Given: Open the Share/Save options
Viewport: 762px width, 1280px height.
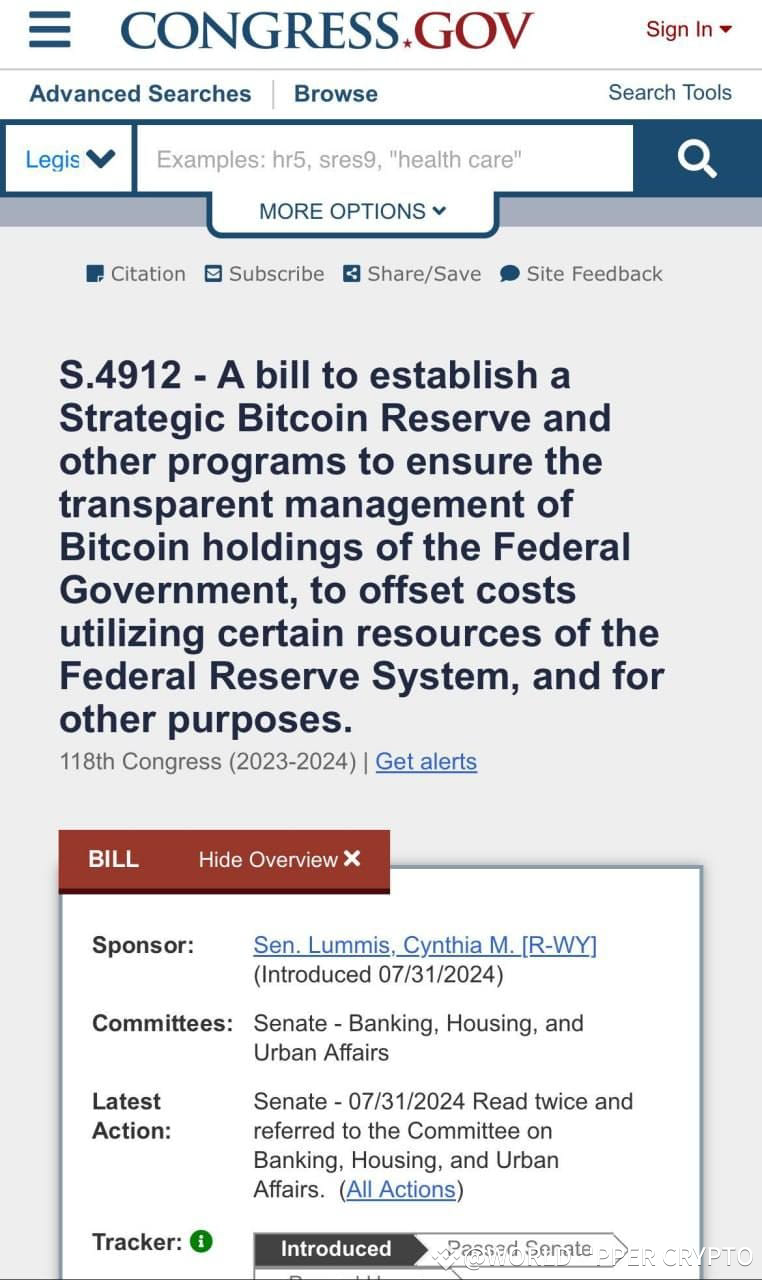Looking at the screenshot, I should point(352,273).
